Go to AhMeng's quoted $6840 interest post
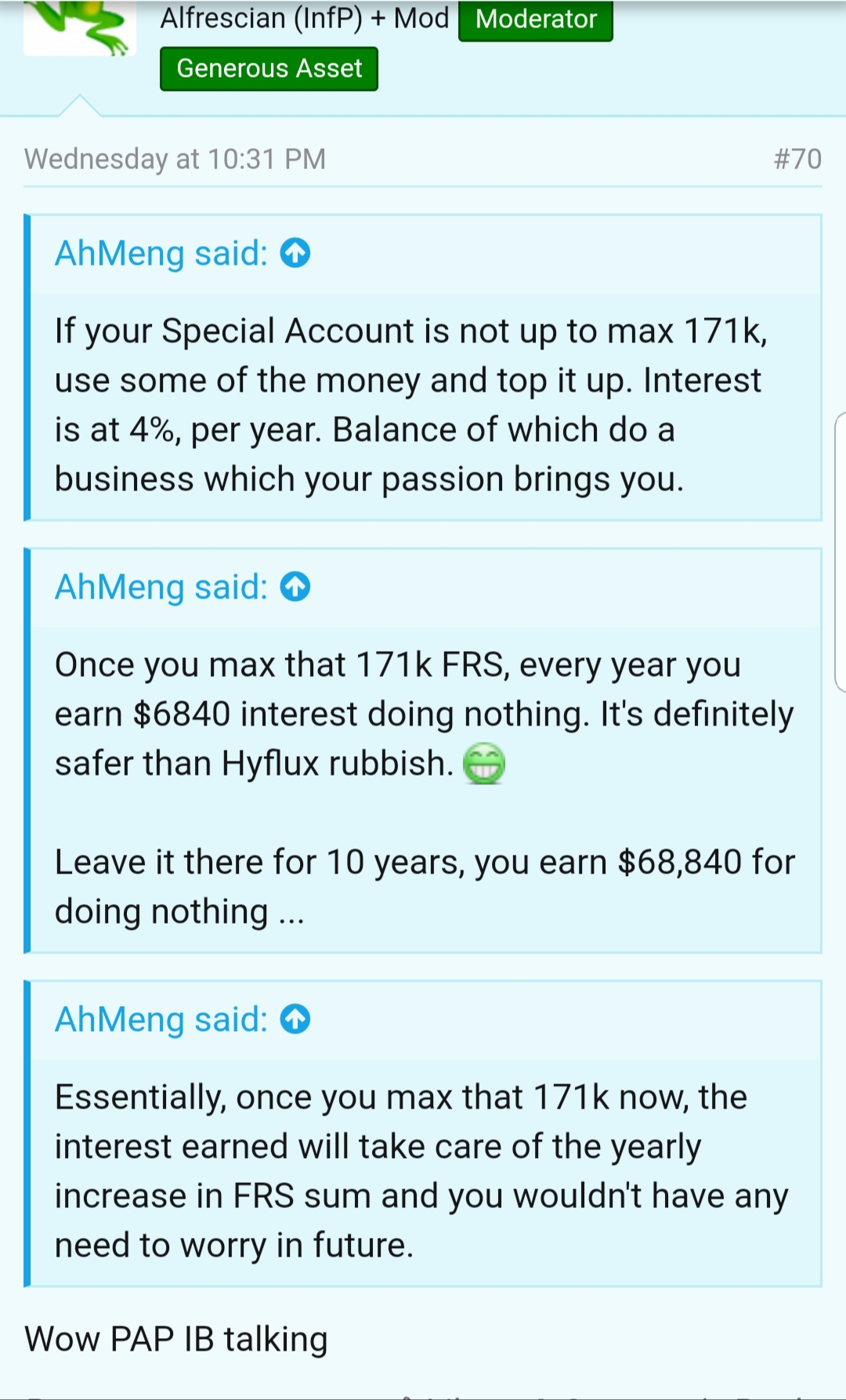 (295, 587)
